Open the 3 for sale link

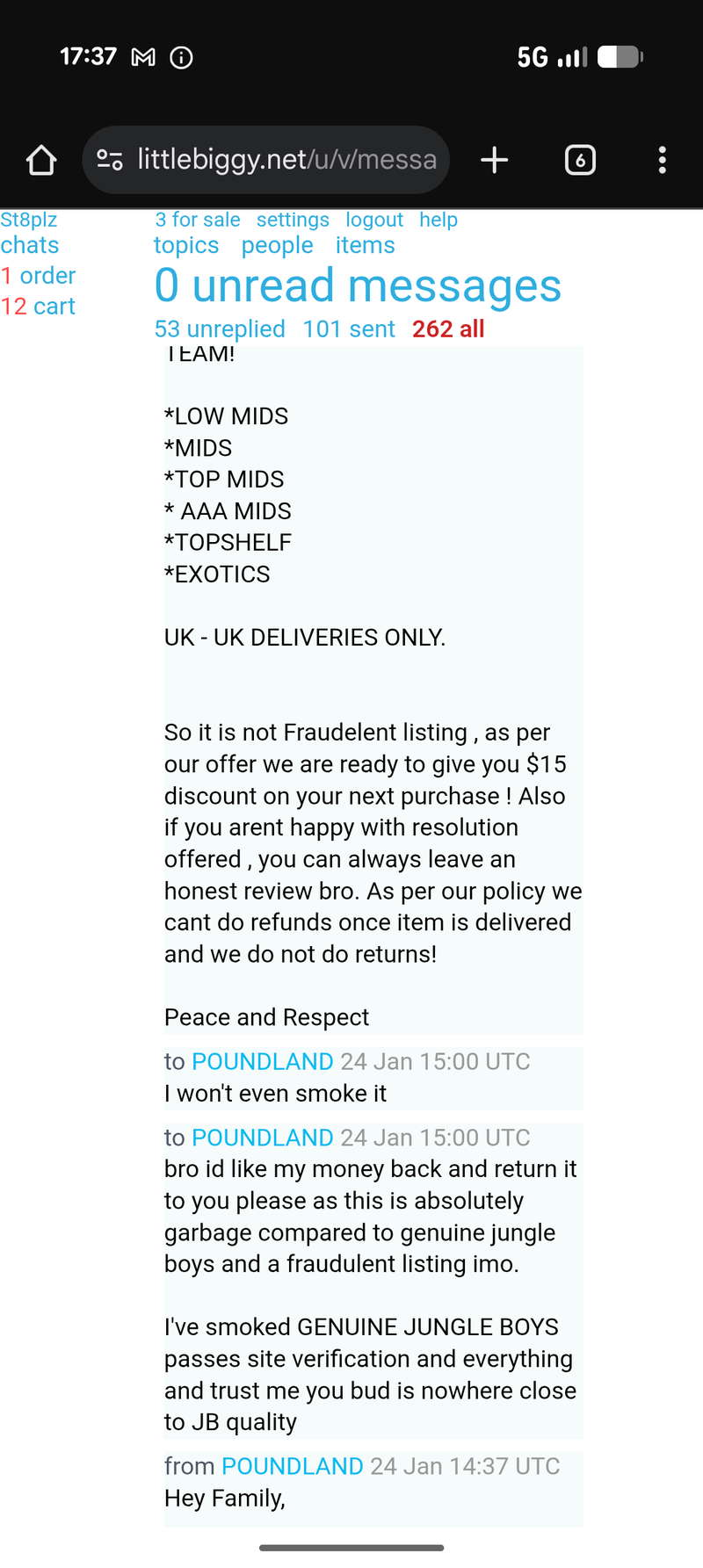click(x=198, y=220)
